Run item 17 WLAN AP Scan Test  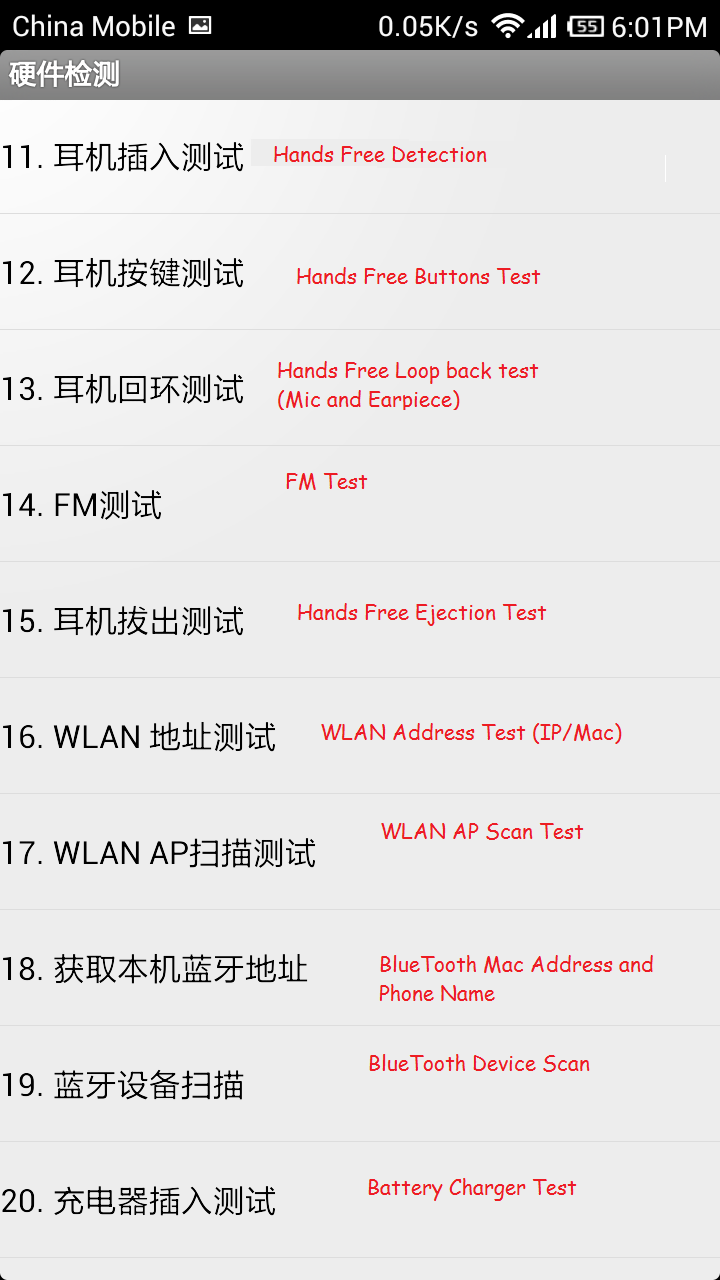[x=360, y=852]
